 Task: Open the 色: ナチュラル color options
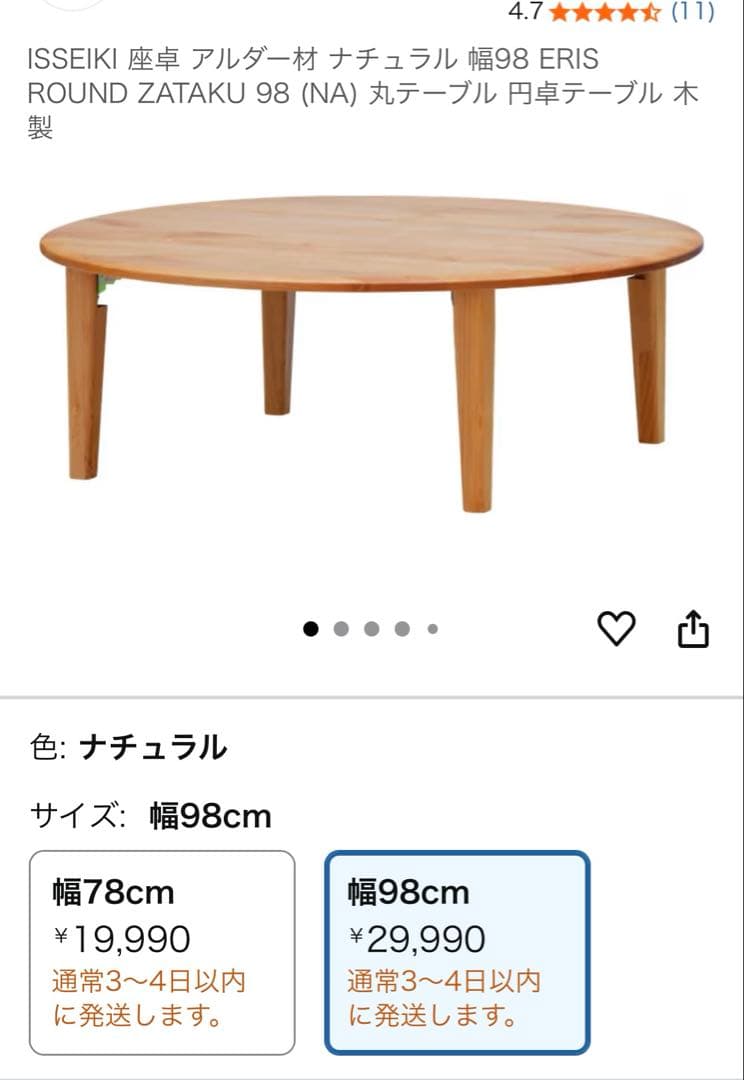coord(126,744)
